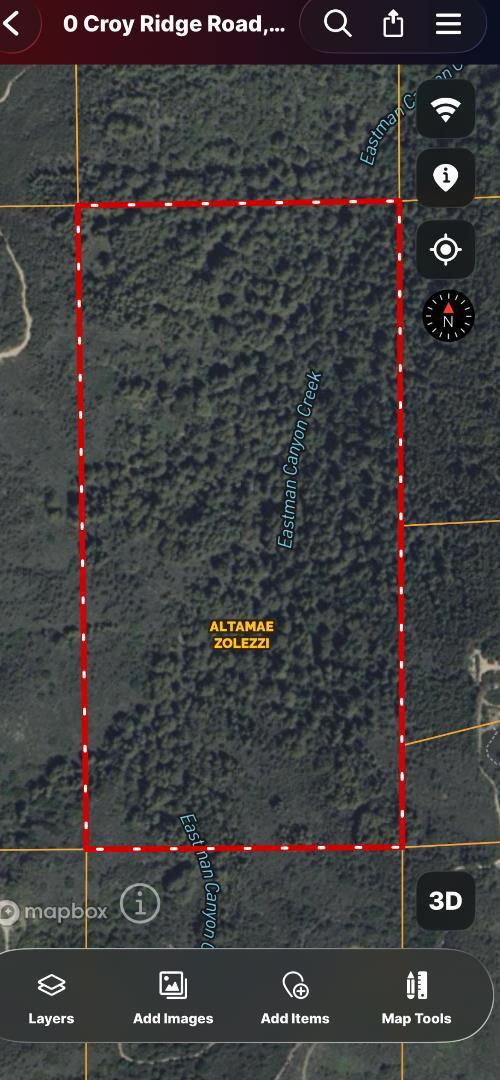Open the info pin button
The height and width of the screenshot is (1080, 500).
coord(446,178)
